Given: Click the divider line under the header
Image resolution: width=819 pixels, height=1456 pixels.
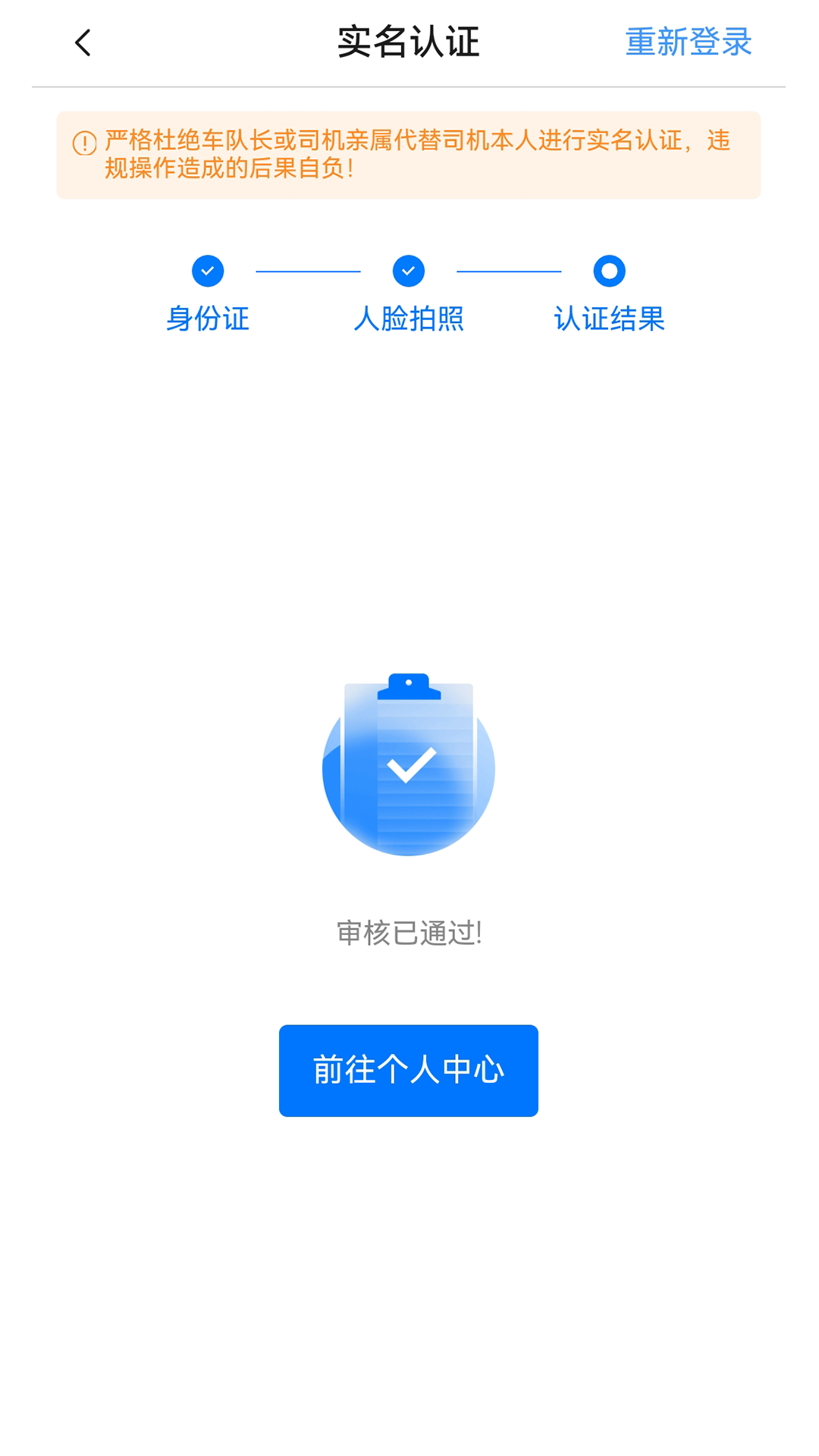Looking at the screenshot, I should coord(409,86).
